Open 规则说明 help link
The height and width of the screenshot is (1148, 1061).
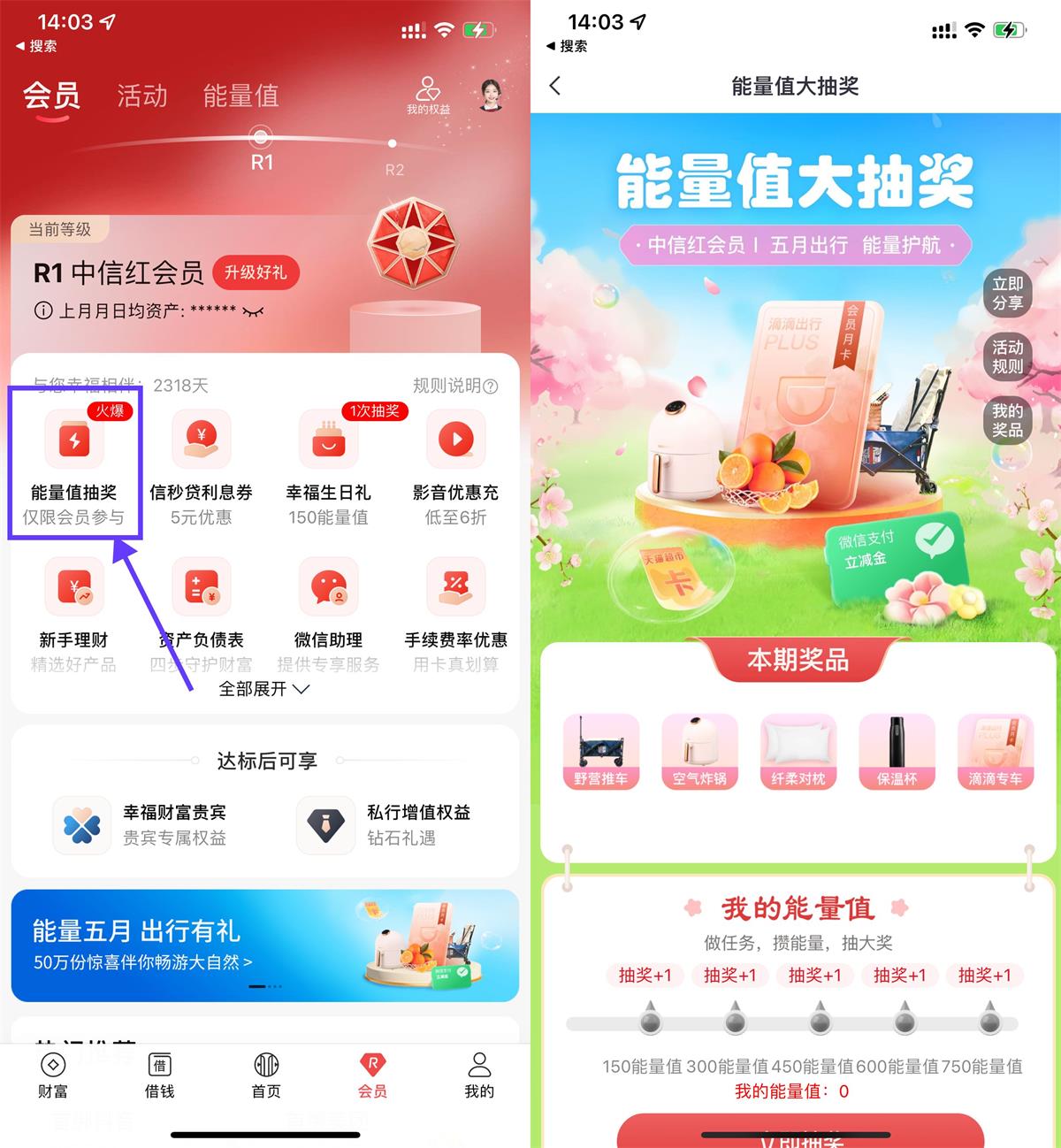[455, 386]
